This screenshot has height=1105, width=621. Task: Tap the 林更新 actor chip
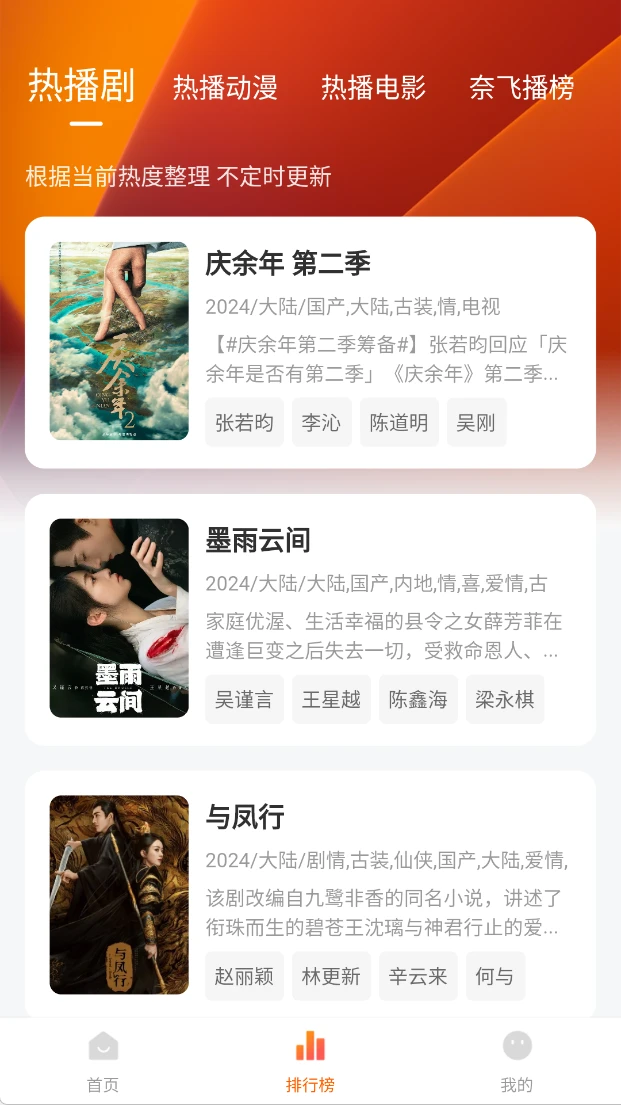331,976
